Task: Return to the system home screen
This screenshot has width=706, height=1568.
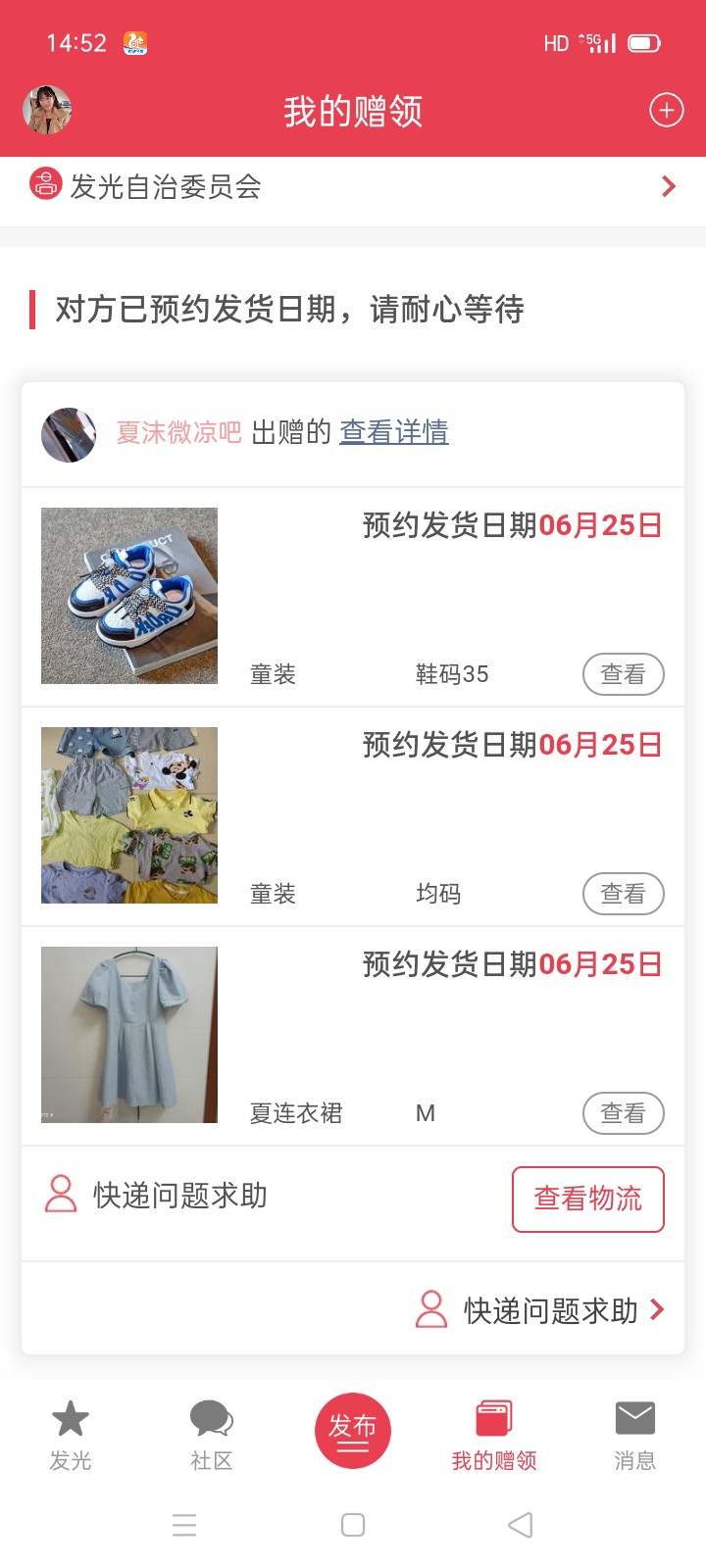Action: [353, 1525]
